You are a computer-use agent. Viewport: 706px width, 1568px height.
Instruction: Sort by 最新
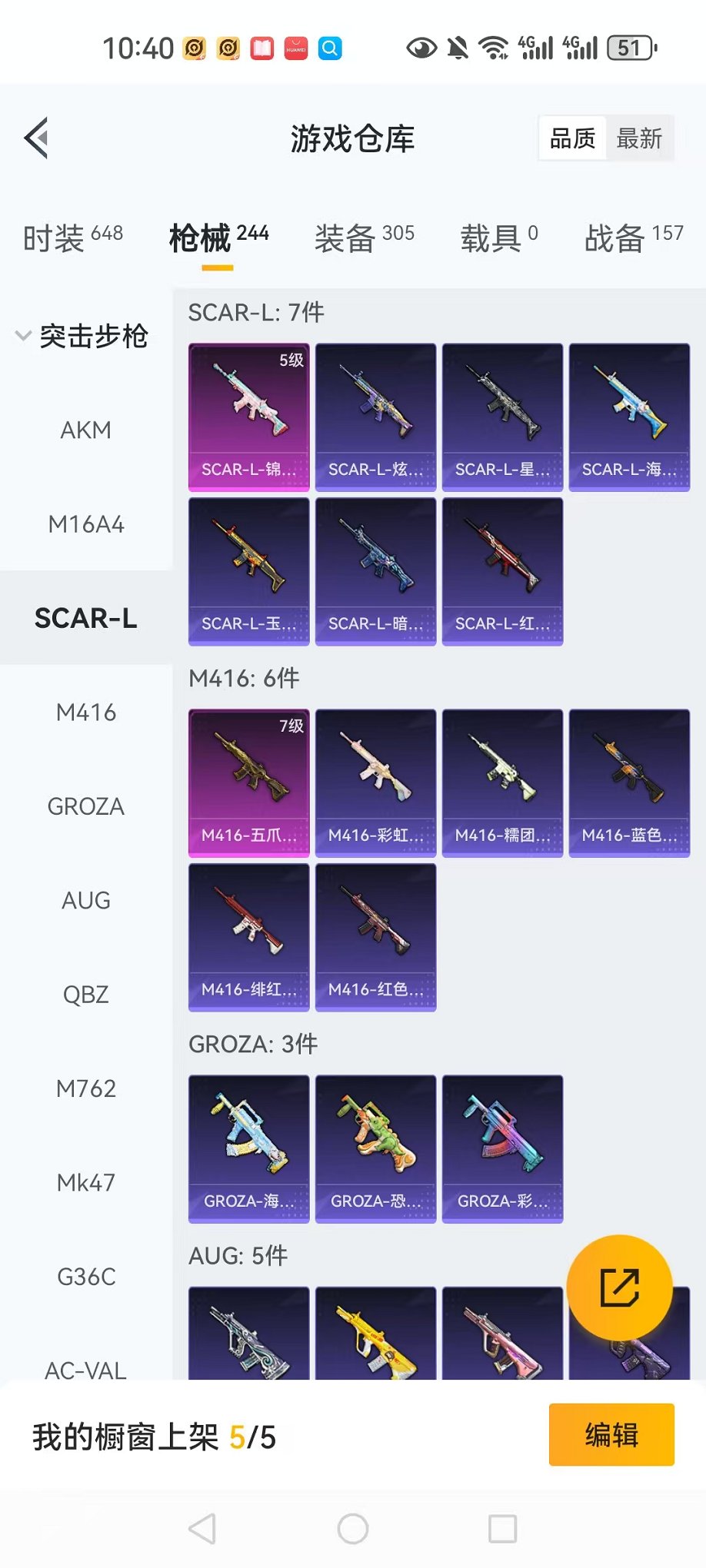(x=639, y=138)
